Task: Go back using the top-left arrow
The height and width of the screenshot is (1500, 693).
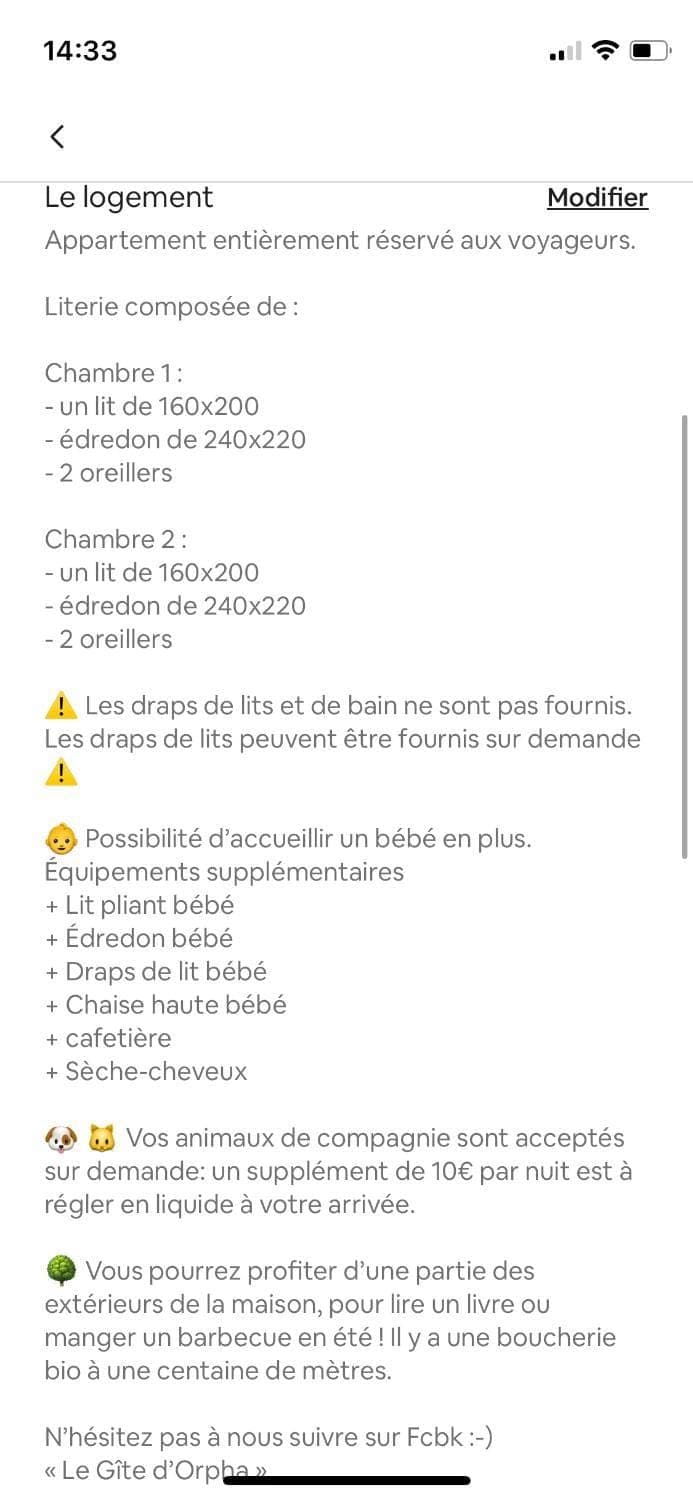Action: point(58,137)
